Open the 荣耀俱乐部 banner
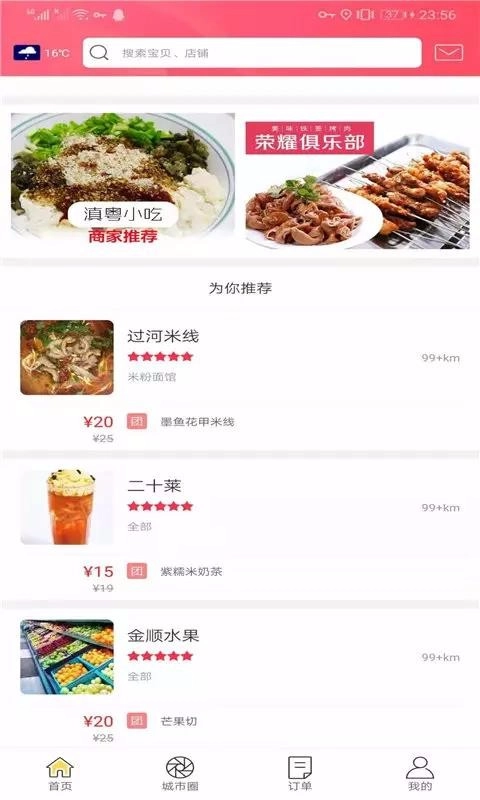The width and height of the screenshot is (480, 800). tap(357, 185)
